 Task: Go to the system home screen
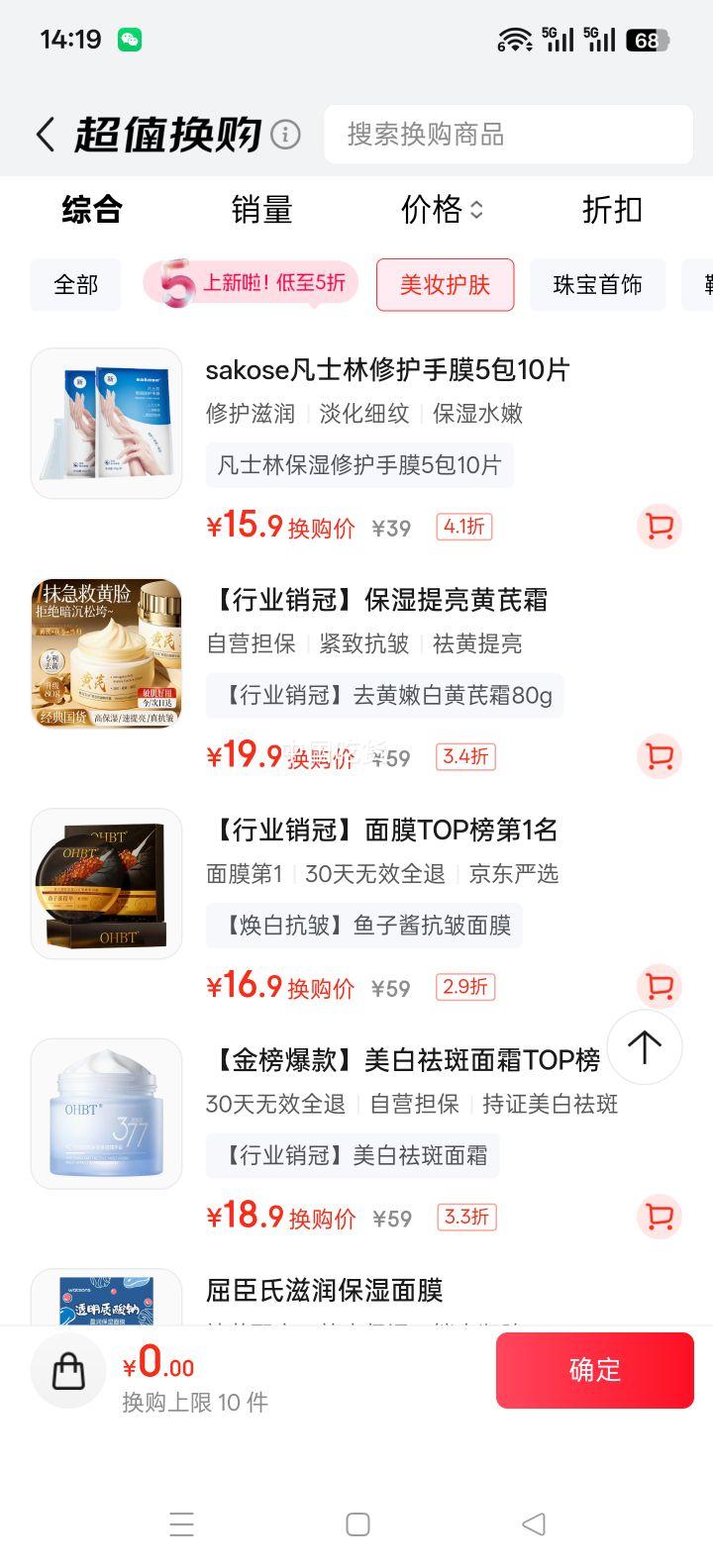point(357,1524)
